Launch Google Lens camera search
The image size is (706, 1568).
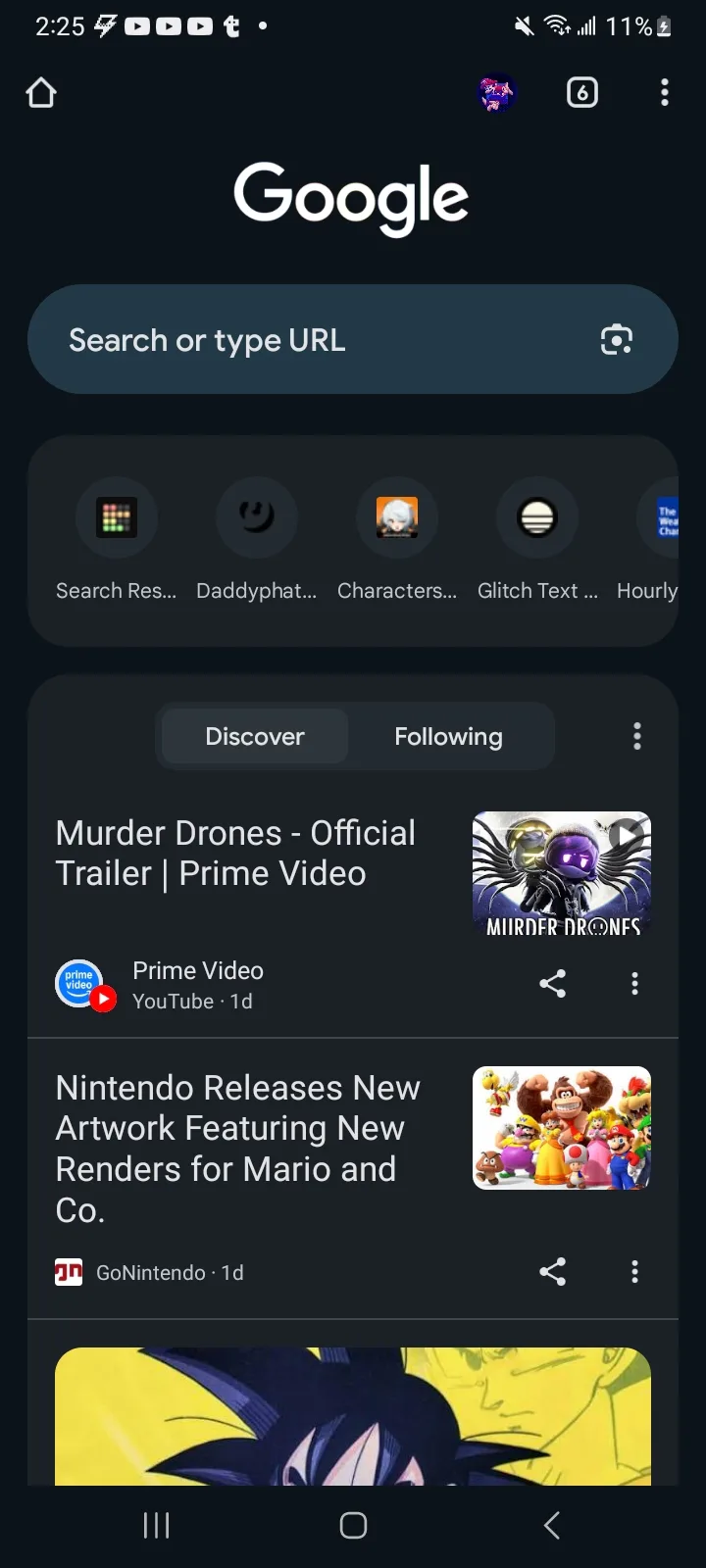(x=616, y=340)
